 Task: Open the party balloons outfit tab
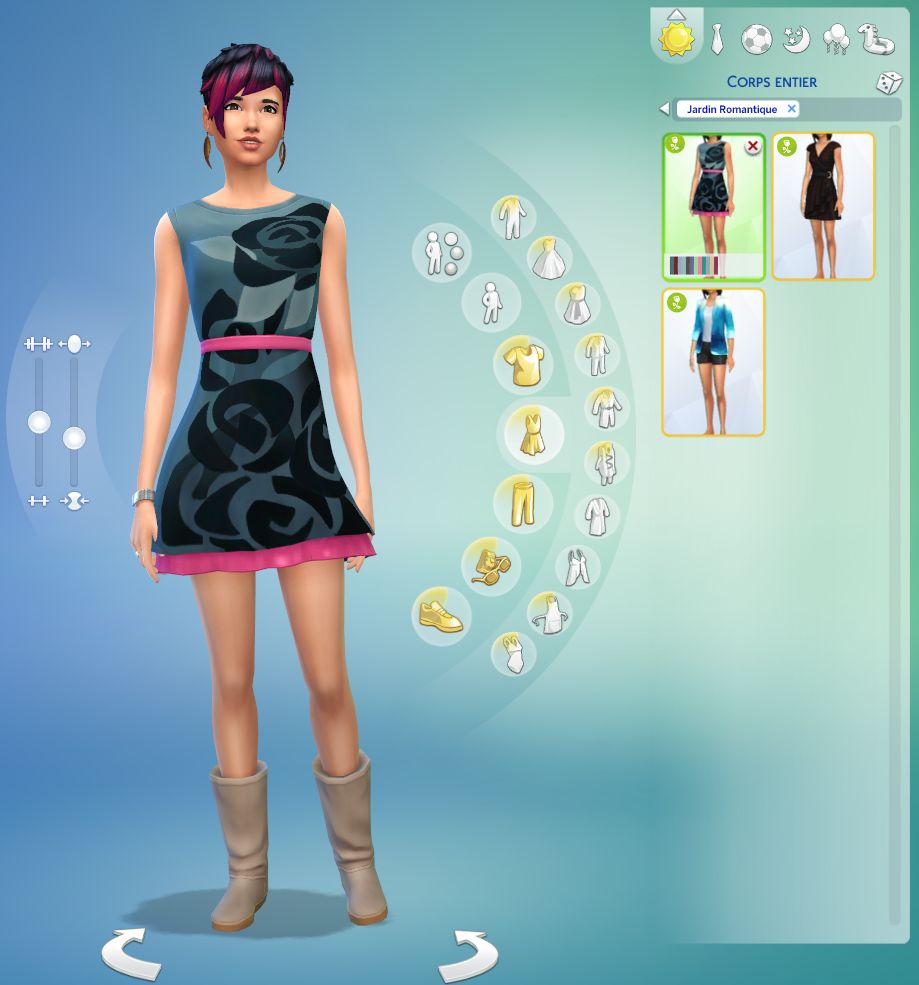click(836, 39)
